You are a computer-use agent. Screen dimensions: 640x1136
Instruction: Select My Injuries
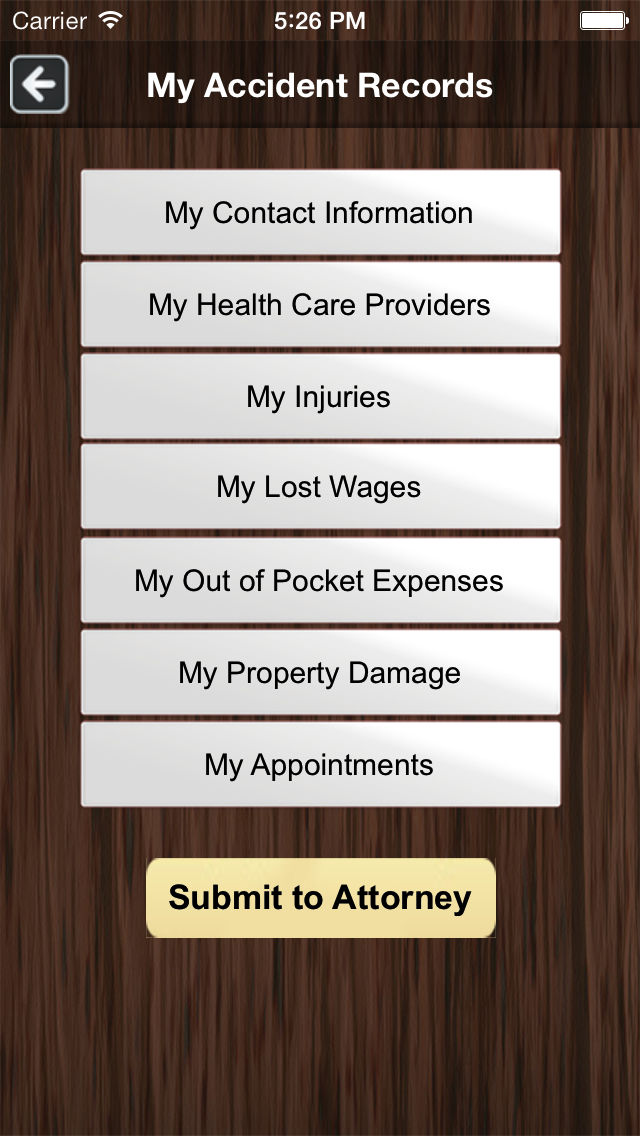[x=320, y=396]
